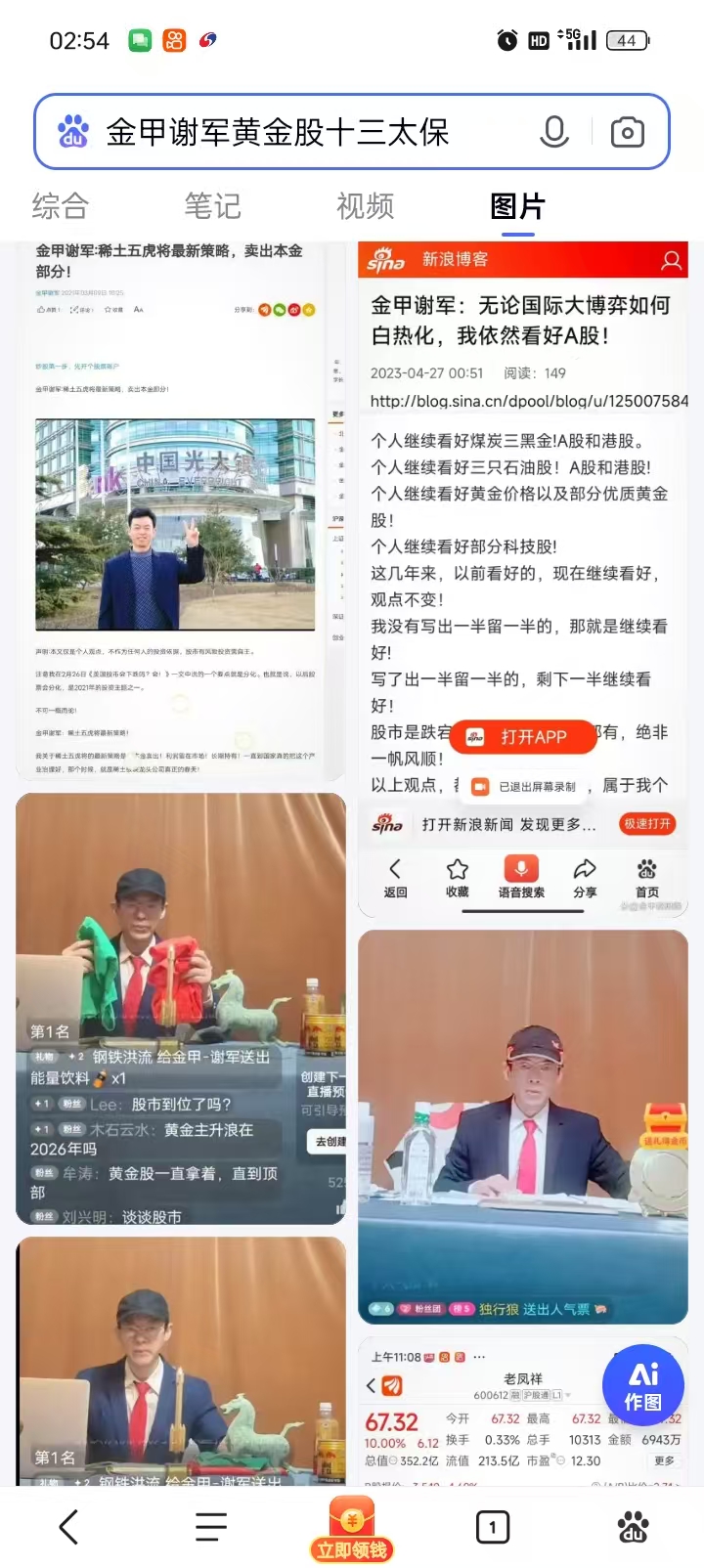
Task: Open camera image search
Action: tap(627, 132)
